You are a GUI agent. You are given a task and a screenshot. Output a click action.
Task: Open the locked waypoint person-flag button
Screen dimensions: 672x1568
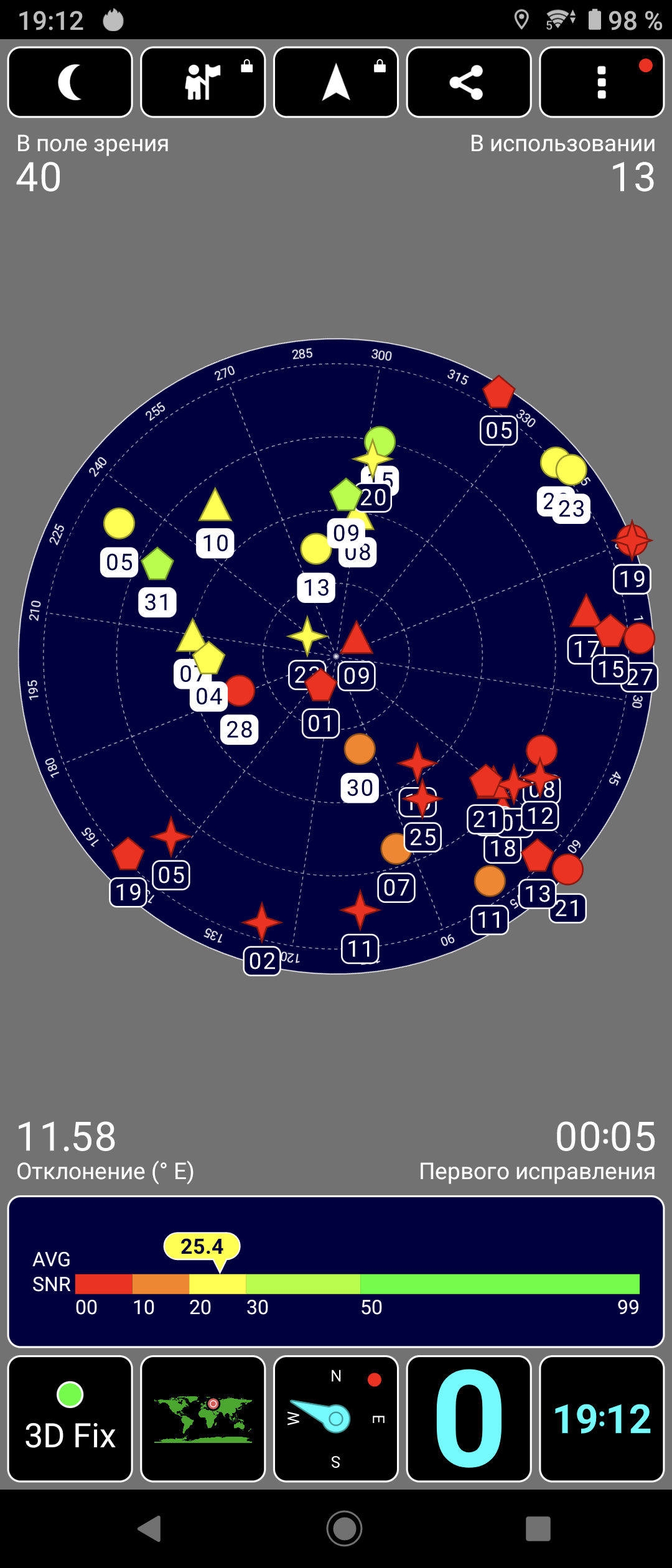click(203, 82)
